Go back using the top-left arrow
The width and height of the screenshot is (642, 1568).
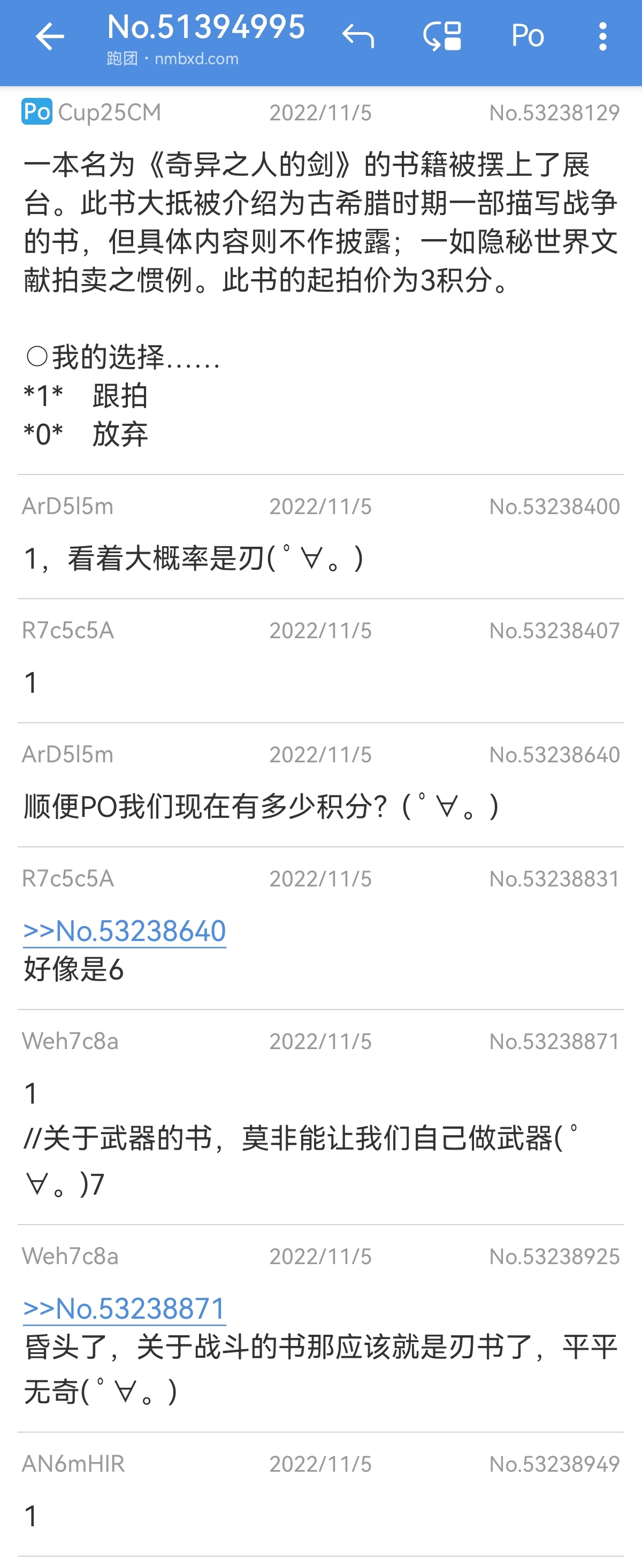(49, 36)
